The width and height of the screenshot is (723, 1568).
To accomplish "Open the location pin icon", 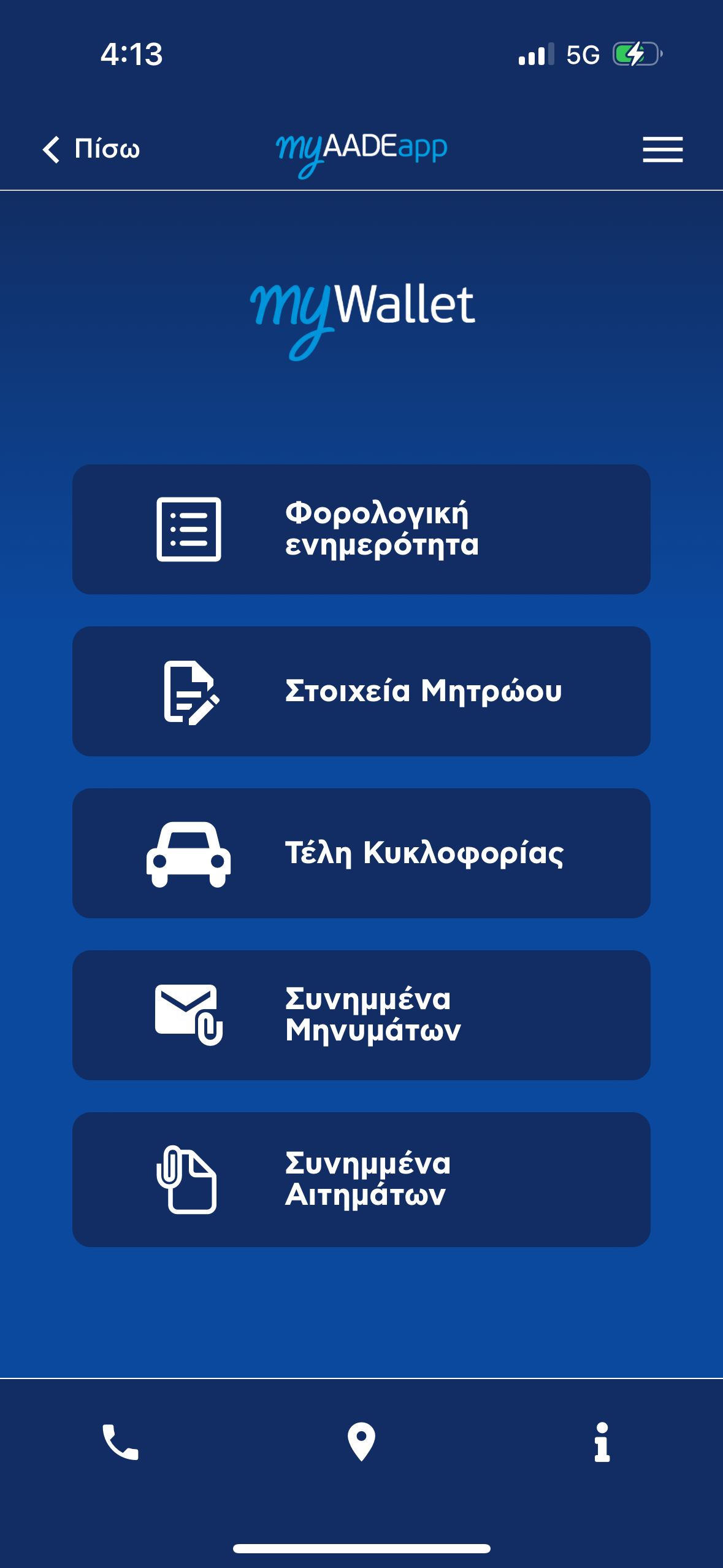I will [x=361, y=1442].
